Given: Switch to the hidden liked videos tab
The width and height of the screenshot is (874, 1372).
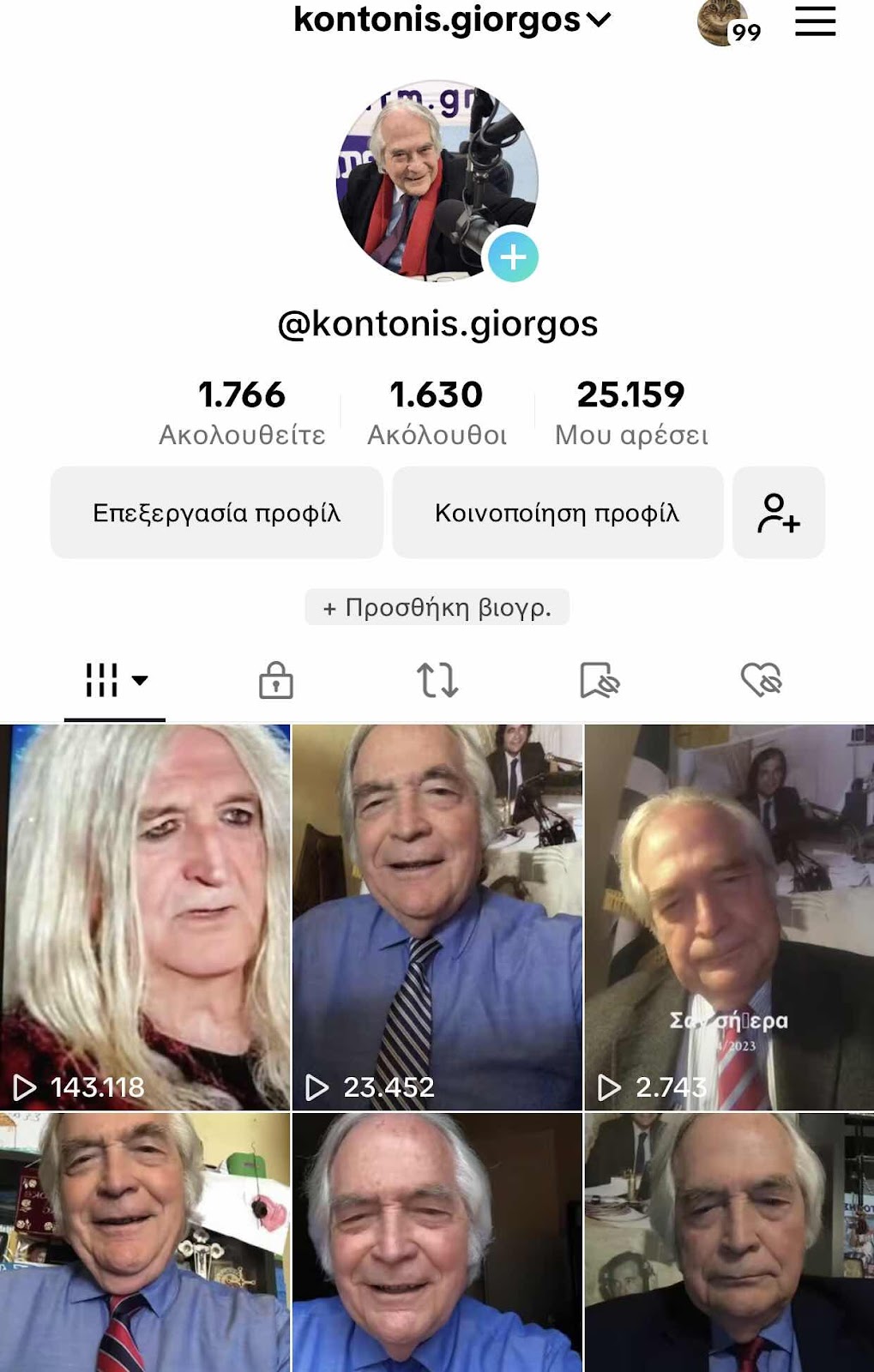Looking at the screenshot, I should coord(761,681).
